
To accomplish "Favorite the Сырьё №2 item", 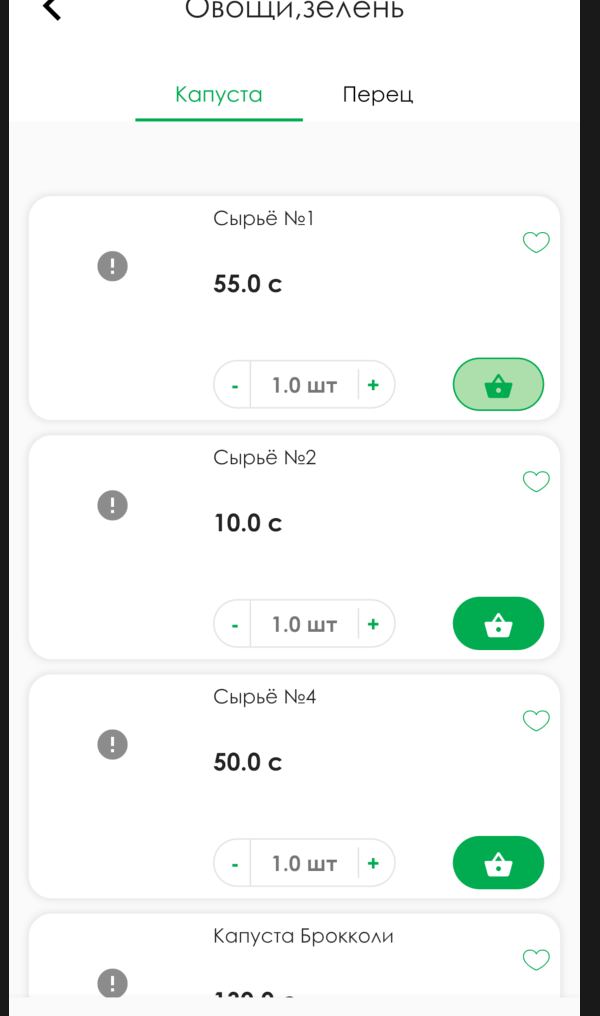I will (x=536, y=481).
